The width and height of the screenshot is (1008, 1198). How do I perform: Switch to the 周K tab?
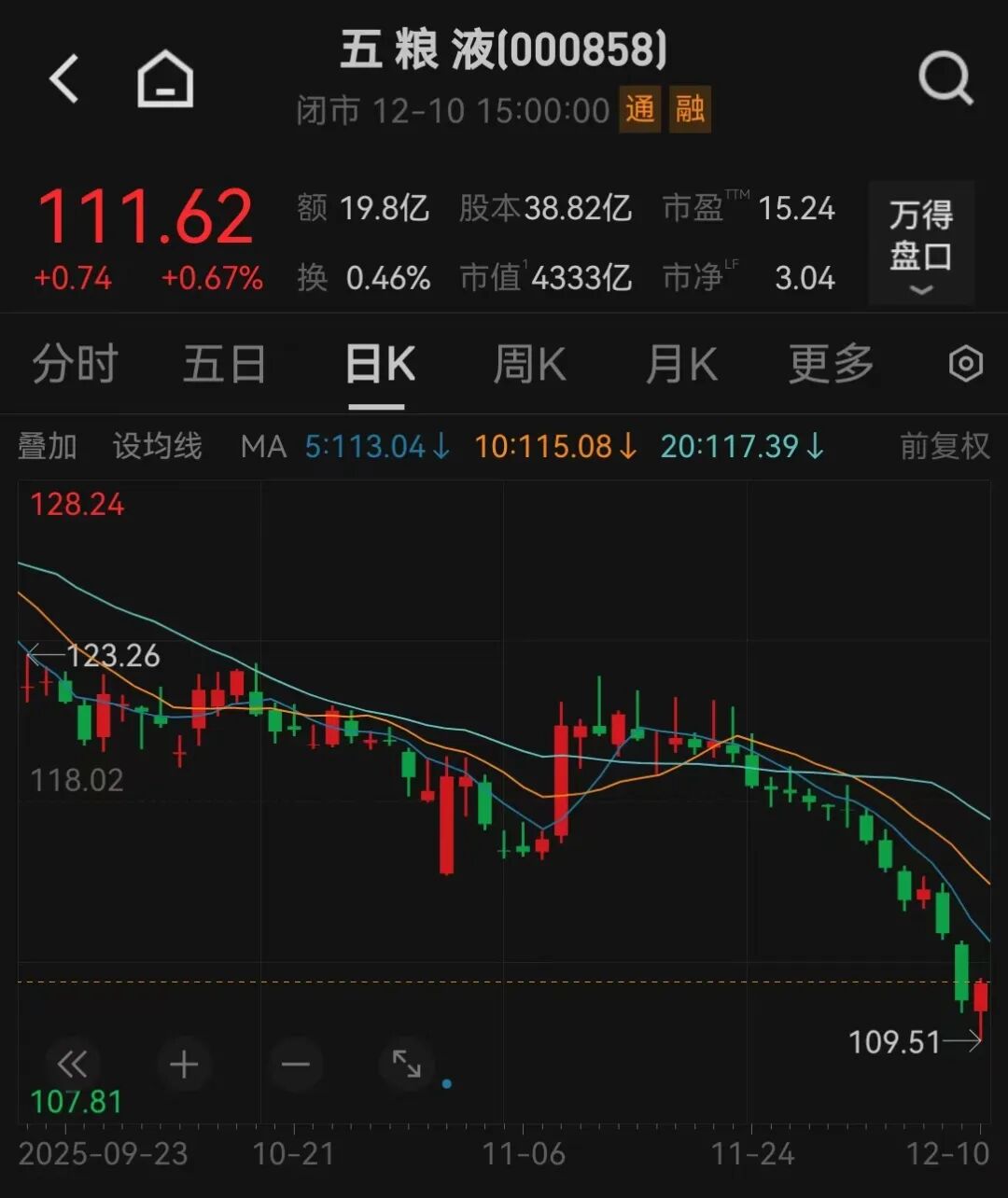(x=529, y=364)
